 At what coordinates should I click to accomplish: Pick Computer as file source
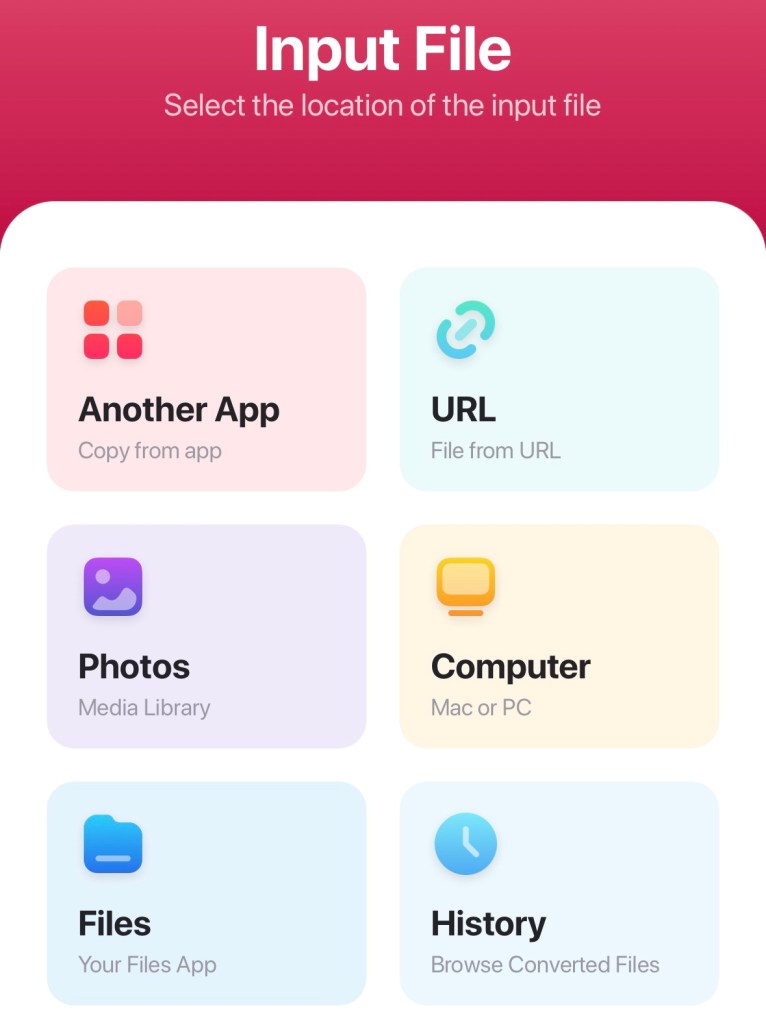[559, 636]
